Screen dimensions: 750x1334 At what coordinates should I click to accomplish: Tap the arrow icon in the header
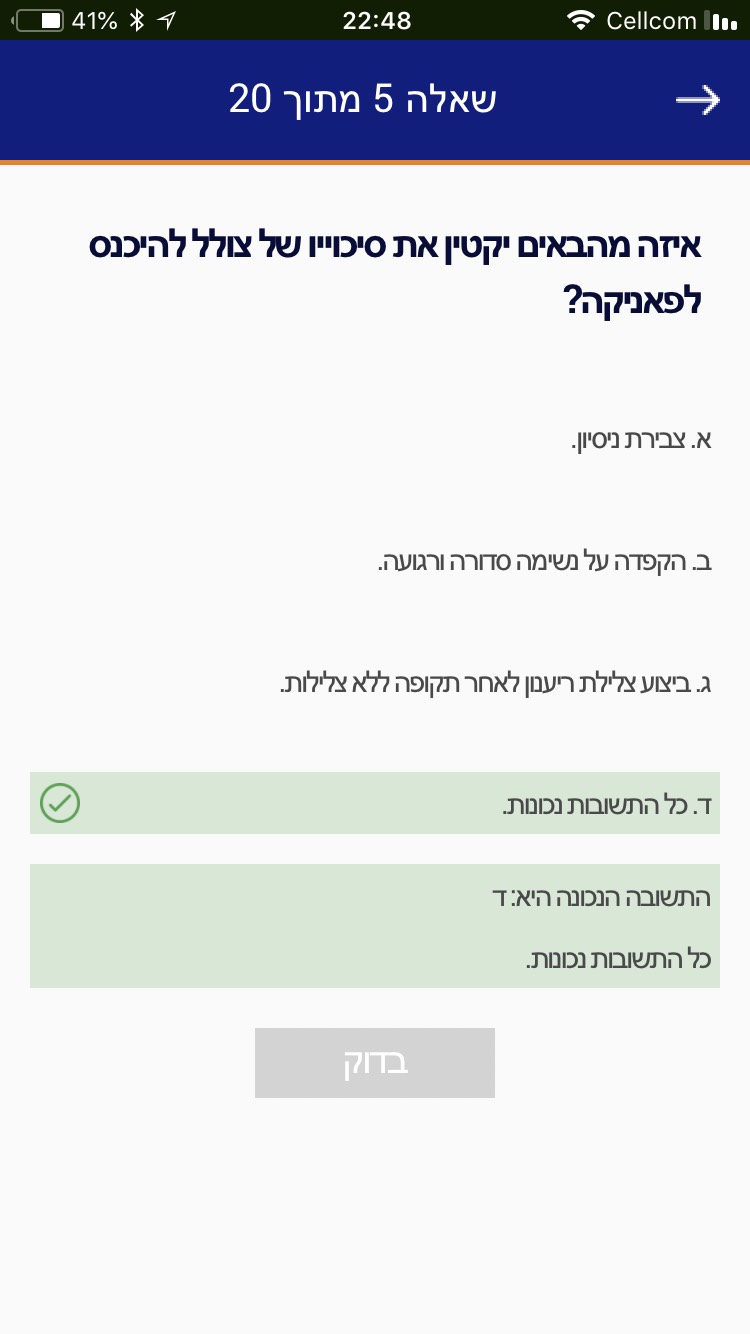point(697,100)
